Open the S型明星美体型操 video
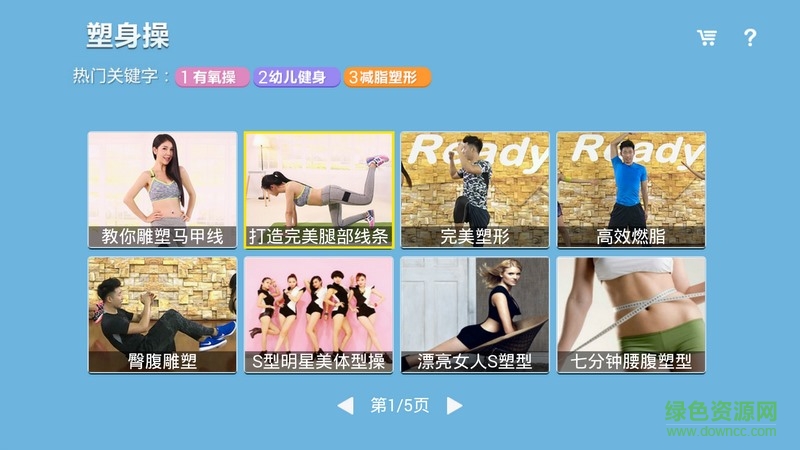The height and width of the screenshot is (450, 800). 319,315
